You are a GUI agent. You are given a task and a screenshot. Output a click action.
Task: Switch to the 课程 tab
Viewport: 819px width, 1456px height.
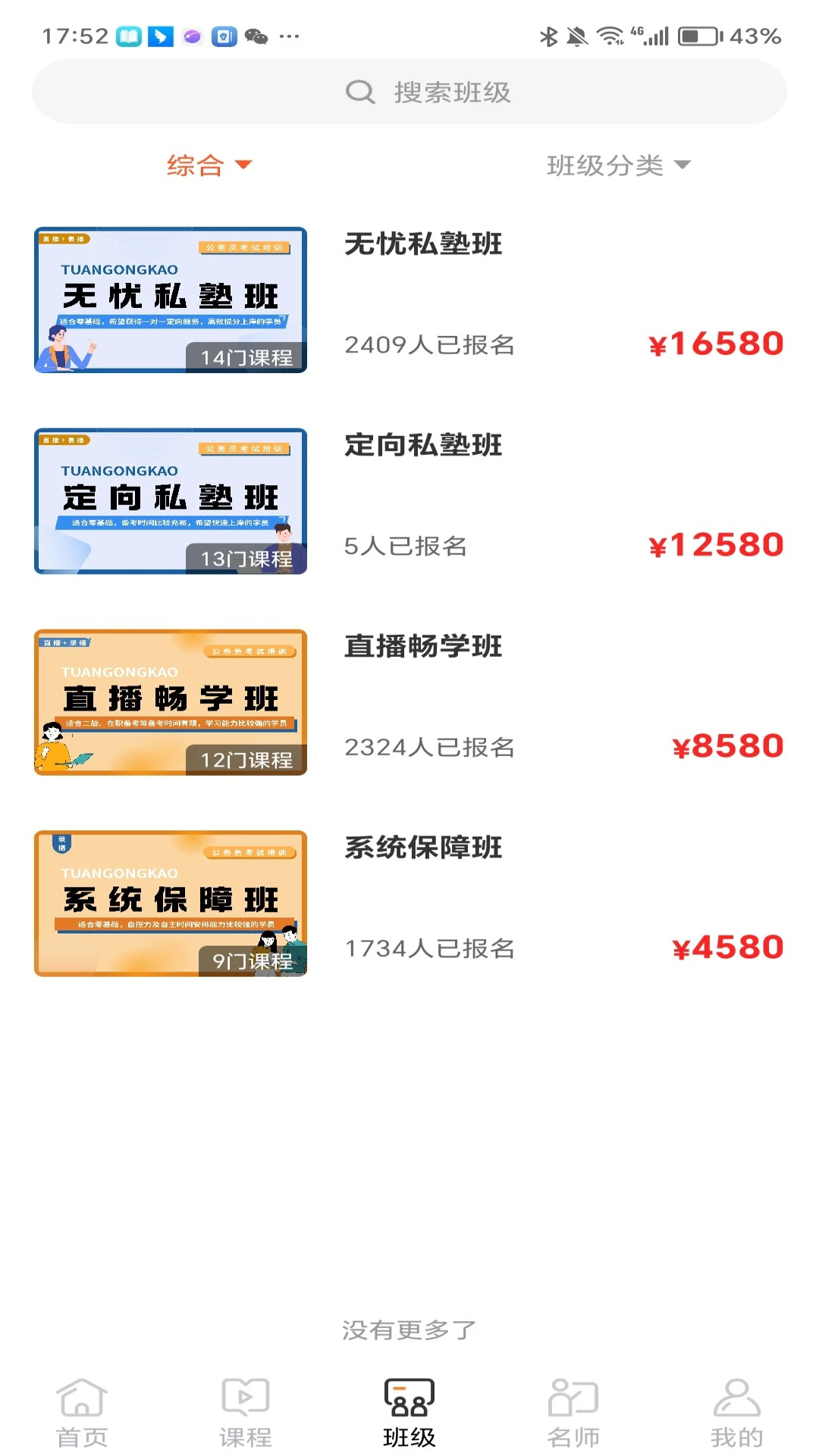click(x=246, y=1413)
